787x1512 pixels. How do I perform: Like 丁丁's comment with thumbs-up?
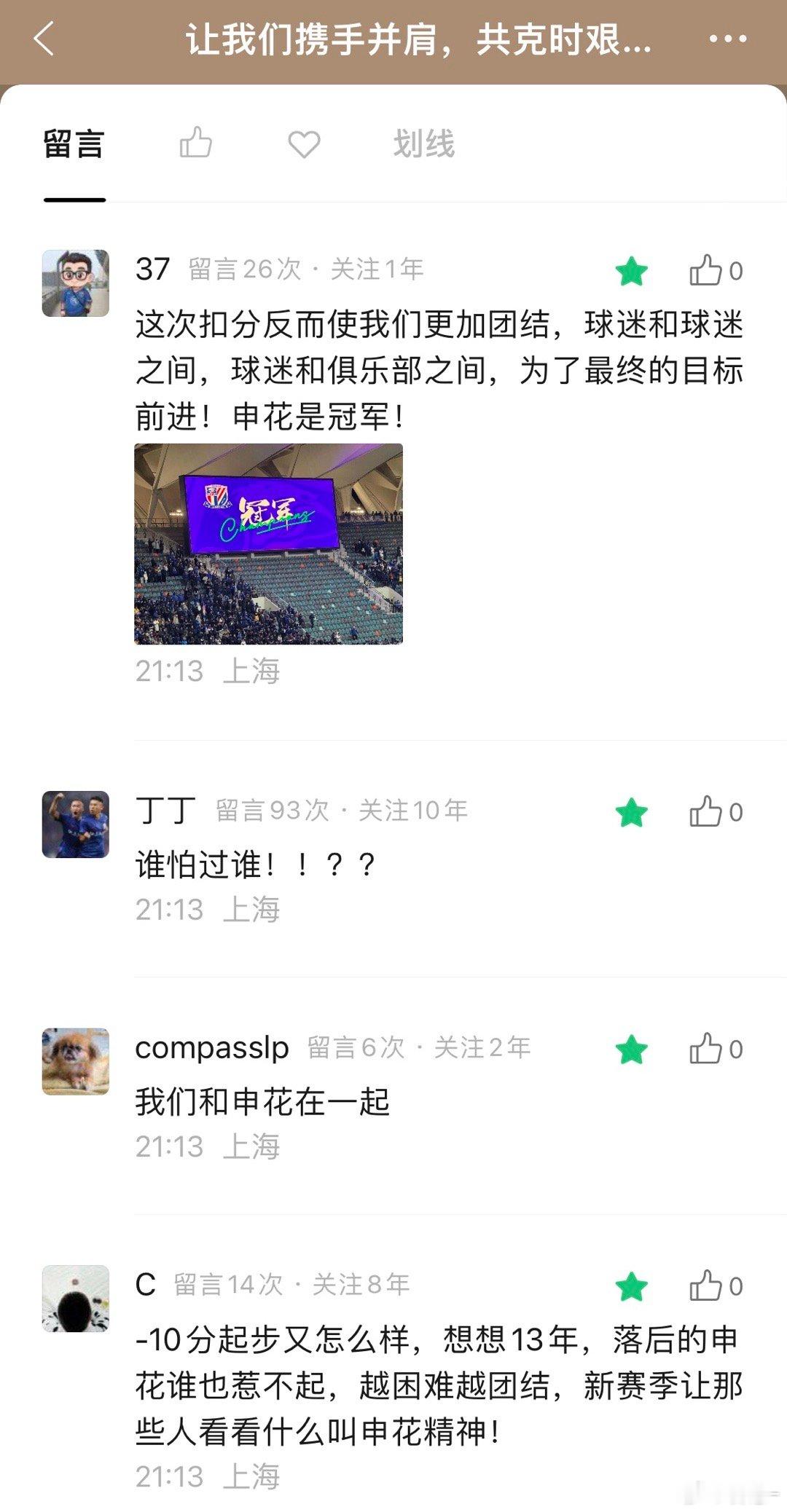pyautogui.click(x=705, y=811)
